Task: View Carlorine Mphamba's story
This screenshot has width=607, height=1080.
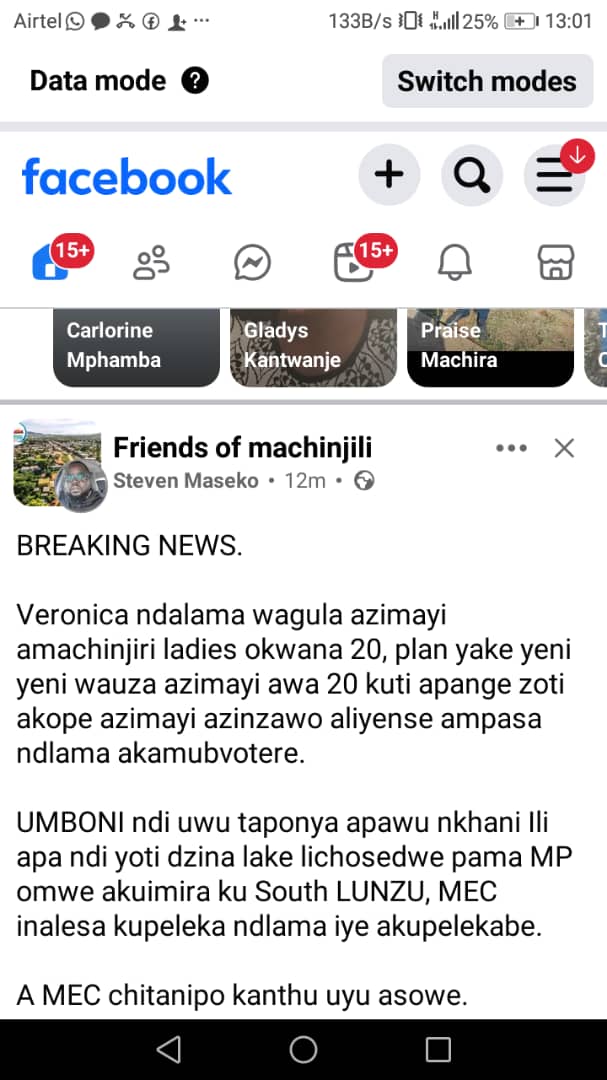Action: point(136,346)
